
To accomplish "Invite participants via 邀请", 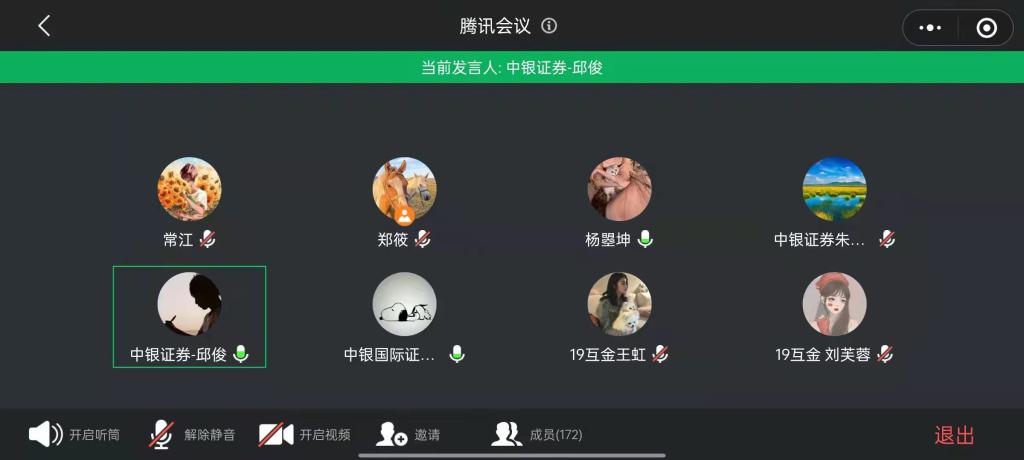I will click(408, 434).
